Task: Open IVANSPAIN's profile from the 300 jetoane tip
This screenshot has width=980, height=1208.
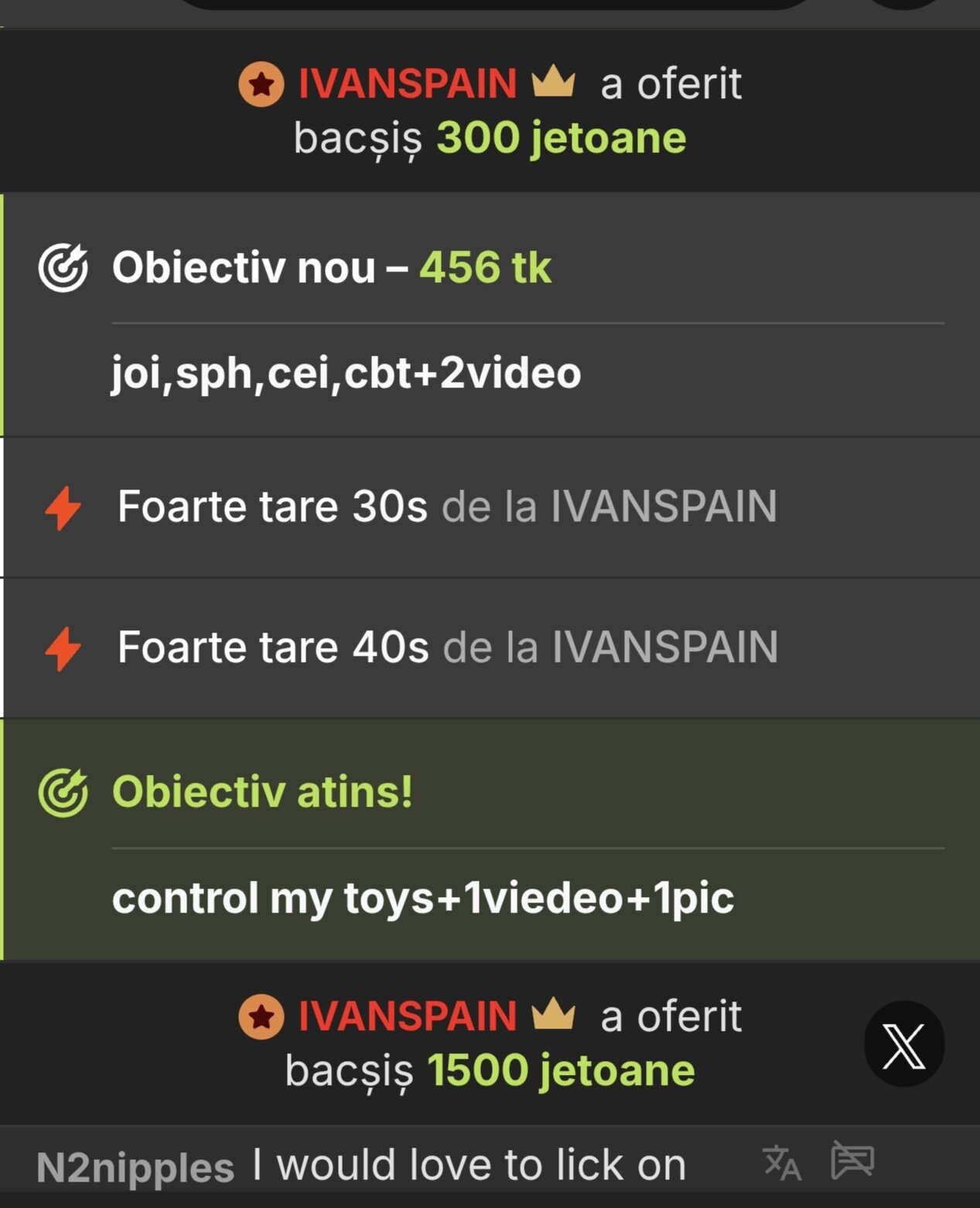Action: 407,84
